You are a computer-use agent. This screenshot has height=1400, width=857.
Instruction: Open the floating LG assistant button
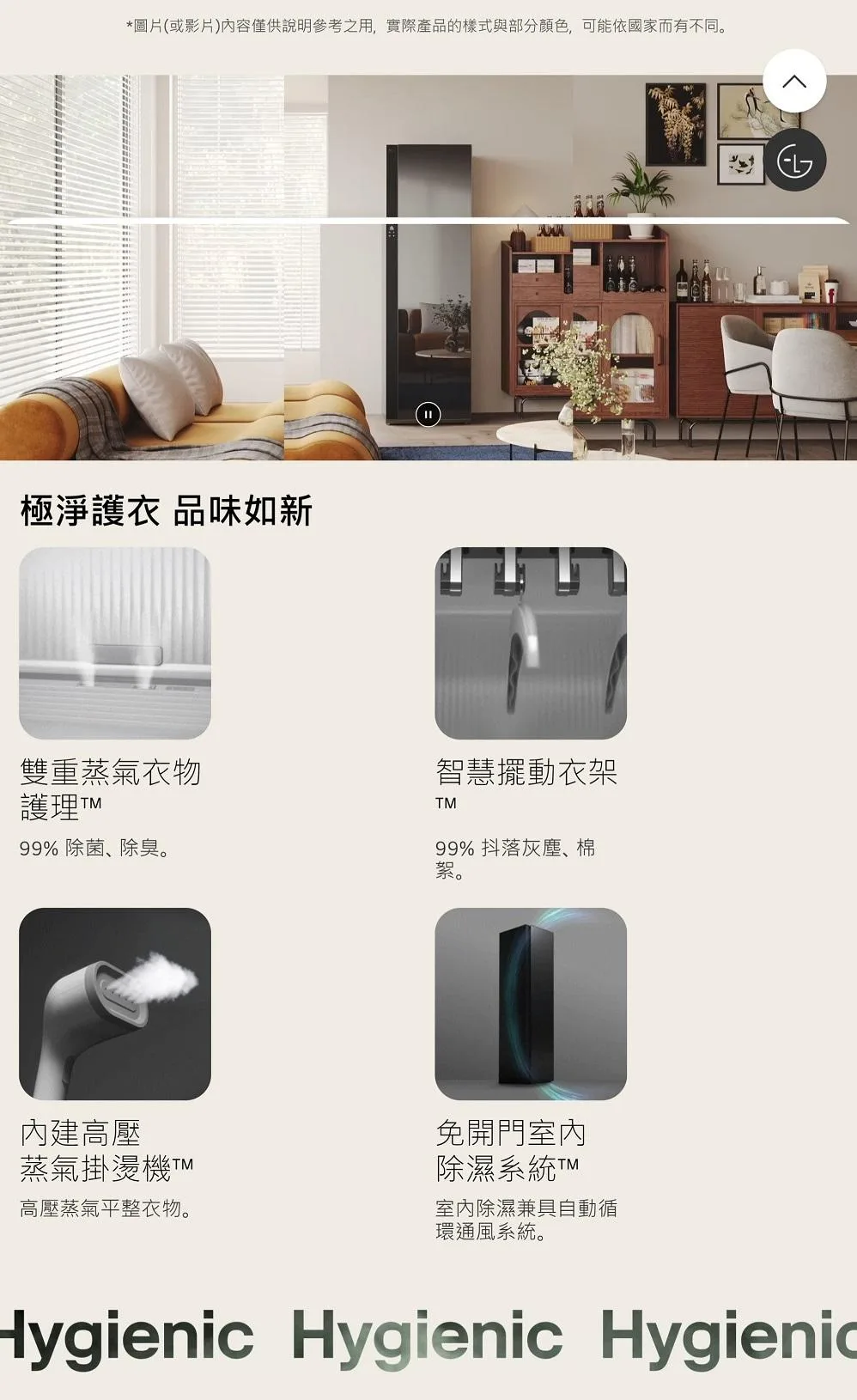(x=794, y=161)
